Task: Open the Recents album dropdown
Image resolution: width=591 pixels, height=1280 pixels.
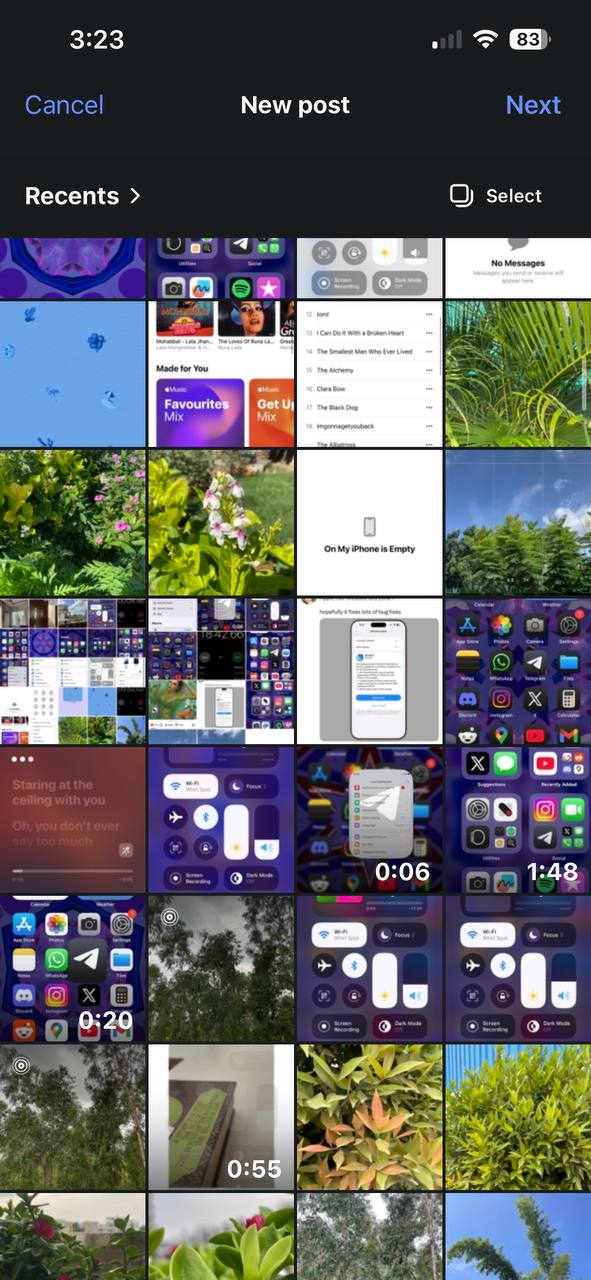Action: pos(83,196)
